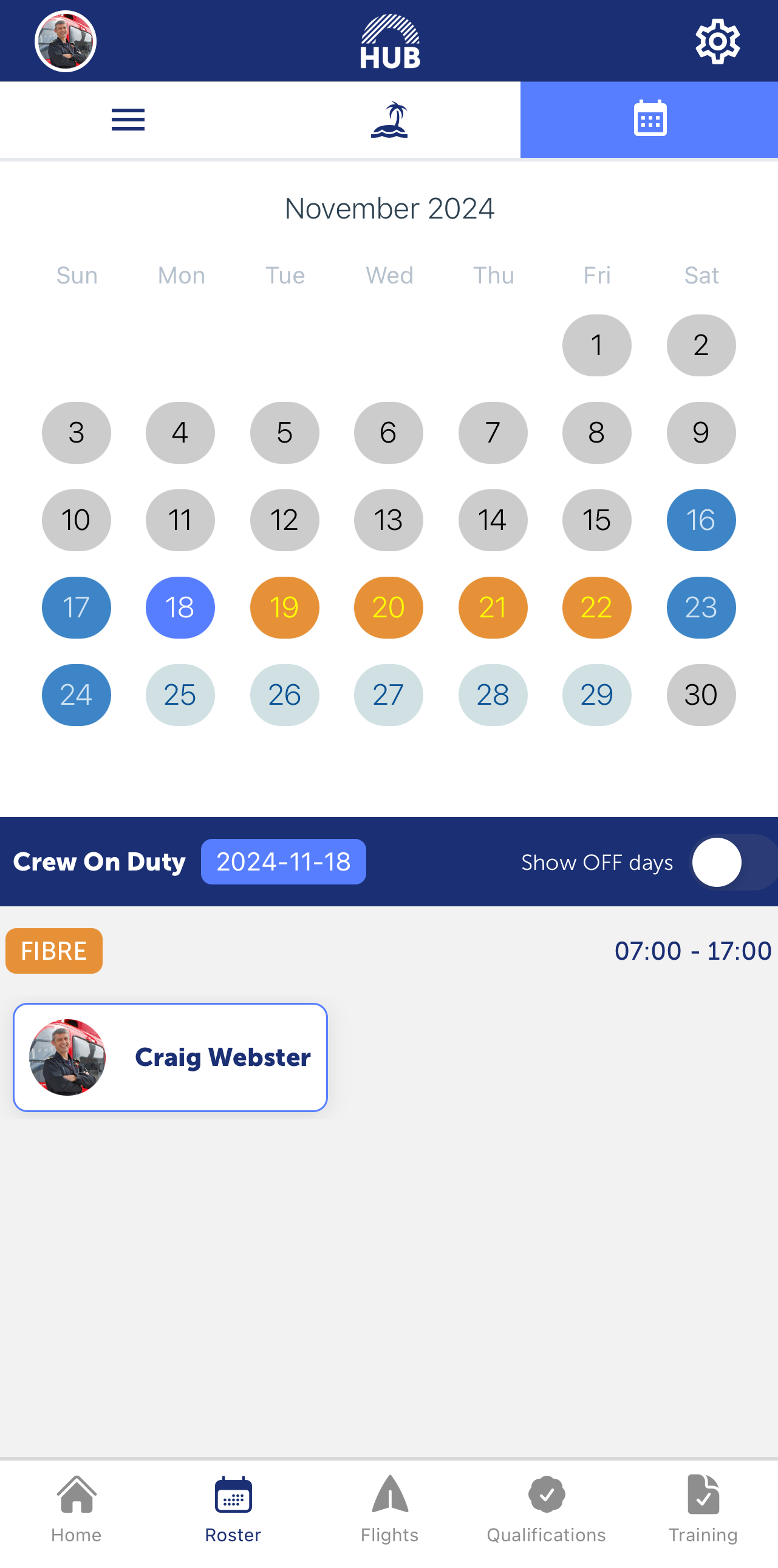The width and height of the screenshot is (778, 1568).
Task: Select November 19 on the calendar
Action: 284,607
